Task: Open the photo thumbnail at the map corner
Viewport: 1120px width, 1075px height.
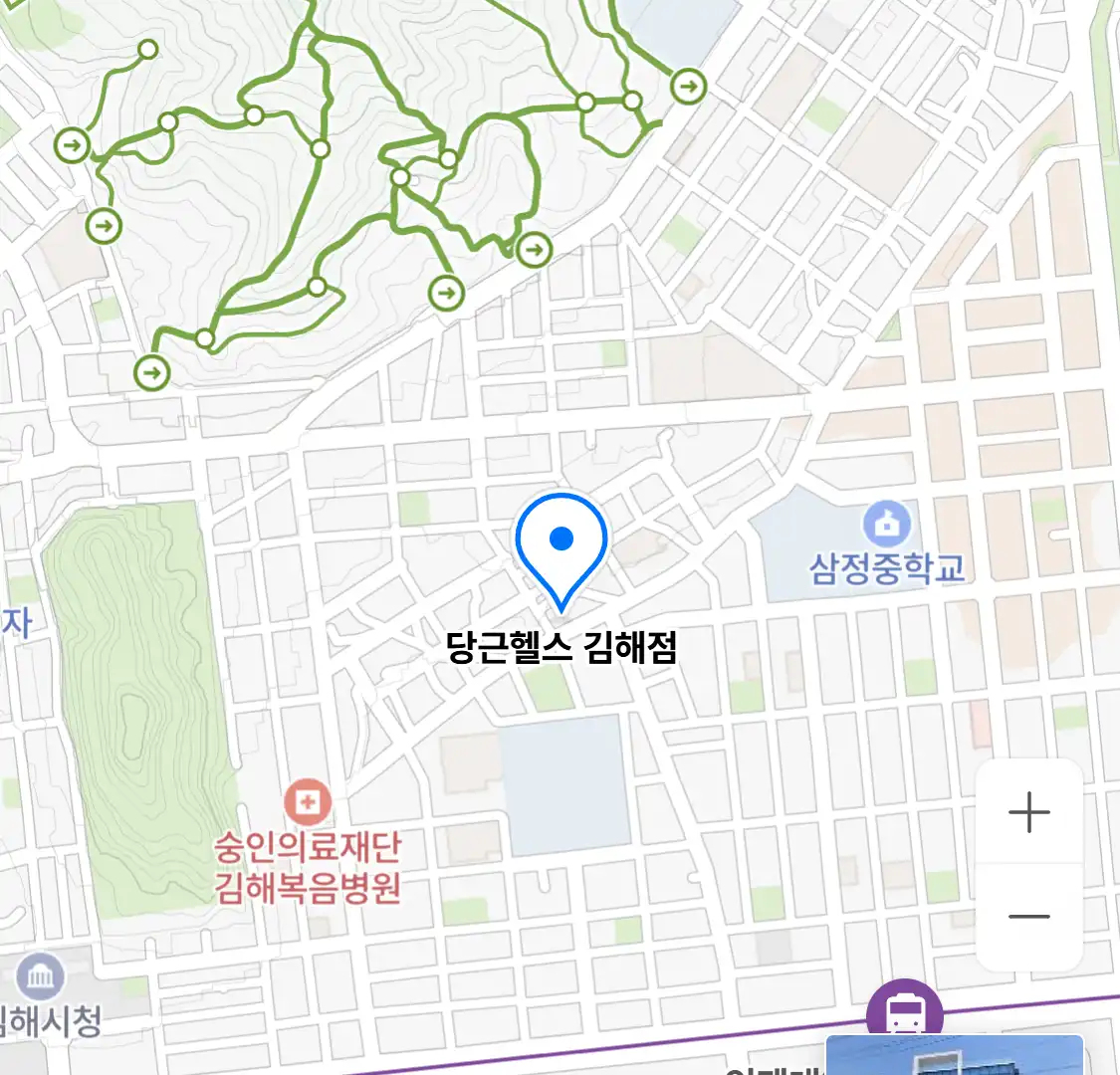Action: coord(954,1056)
